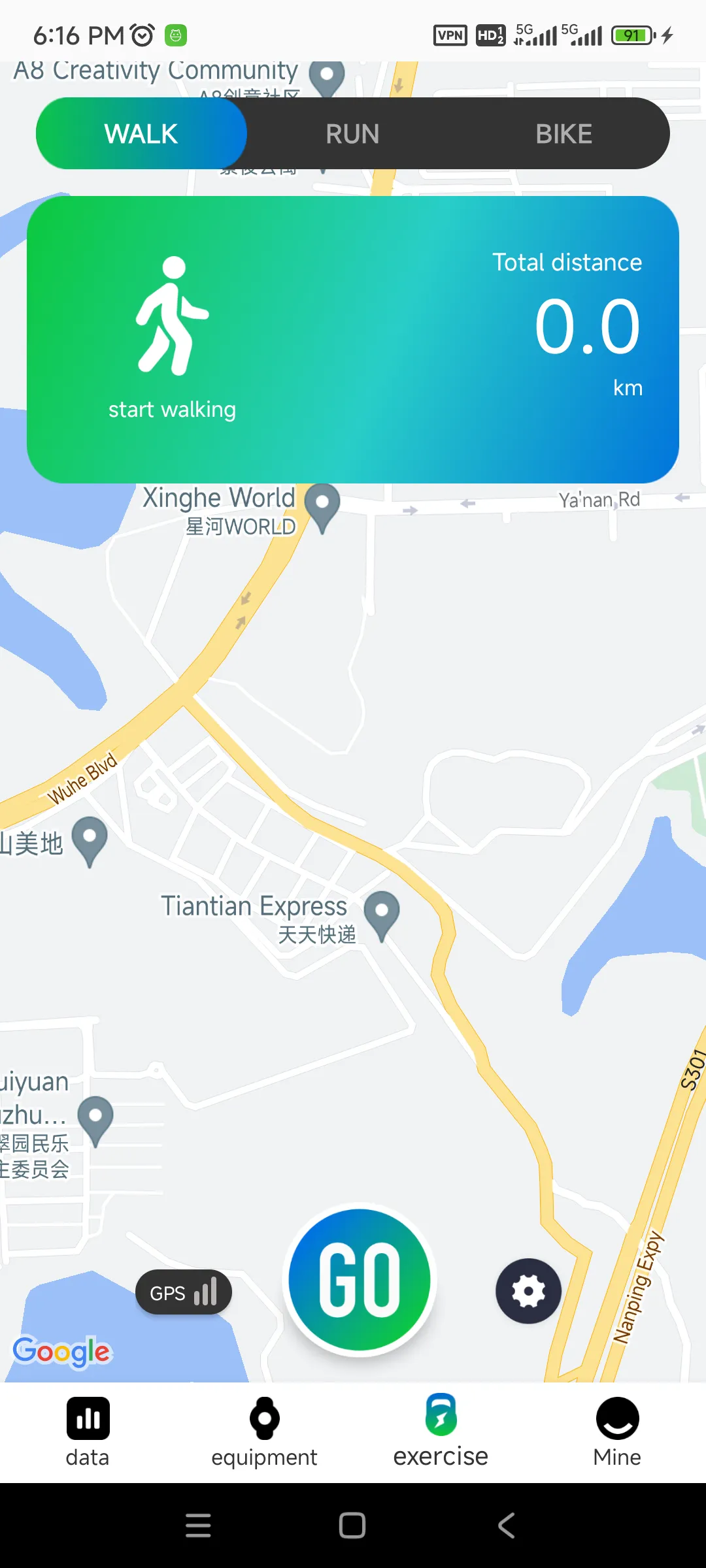Tap the Tiantian Express map marker

(382, 913)
